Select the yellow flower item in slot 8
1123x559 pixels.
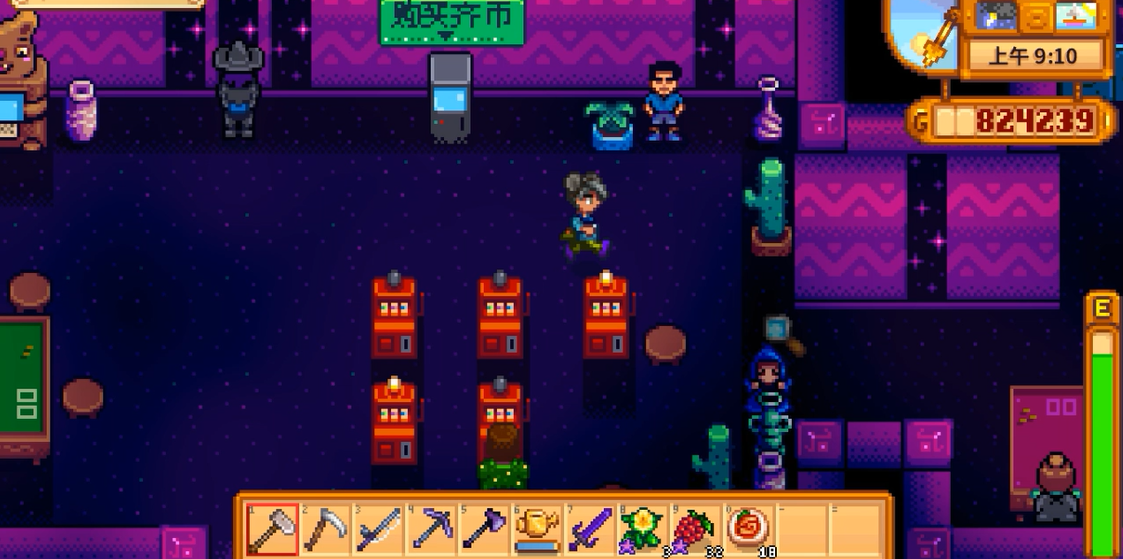tap(642, 529)
